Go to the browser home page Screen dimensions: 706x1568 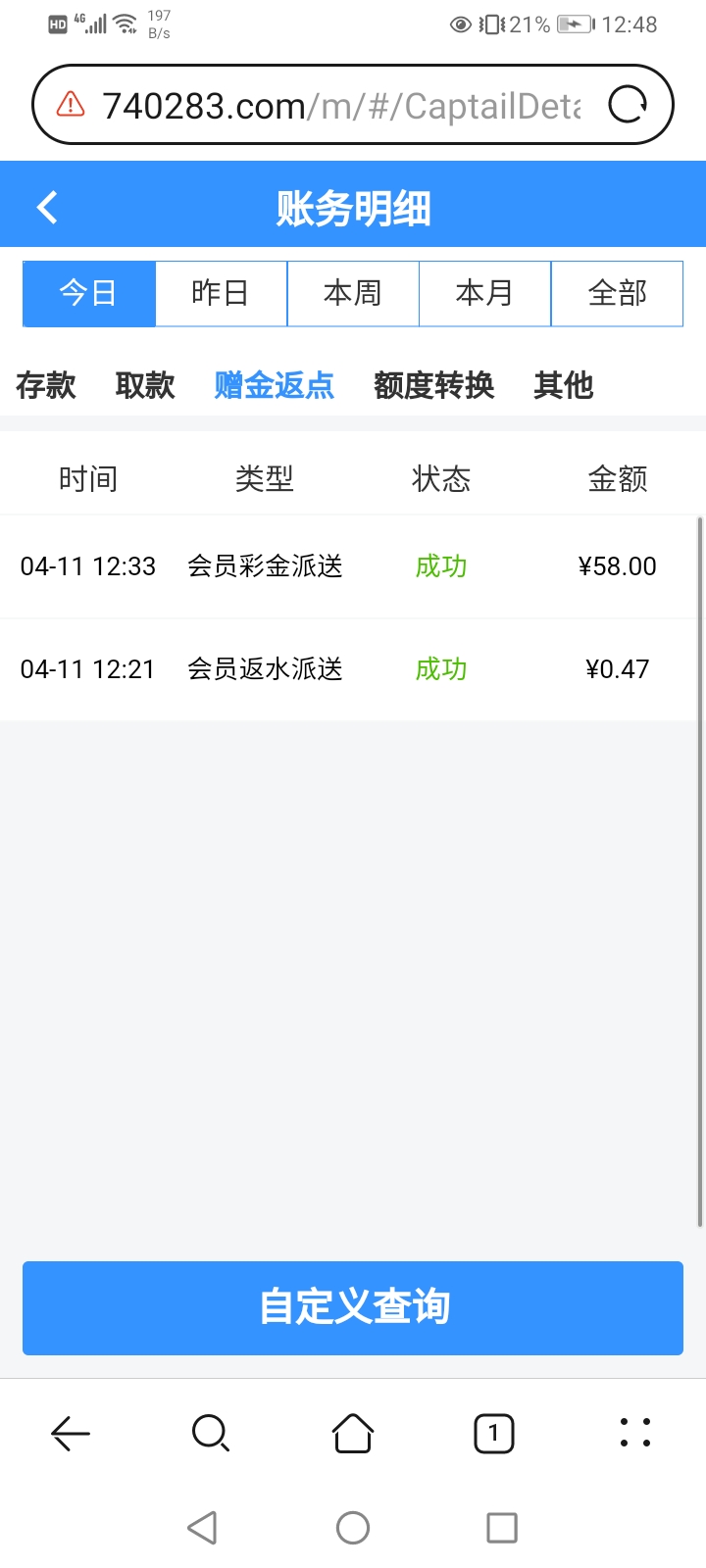(x=353, y=1434)
